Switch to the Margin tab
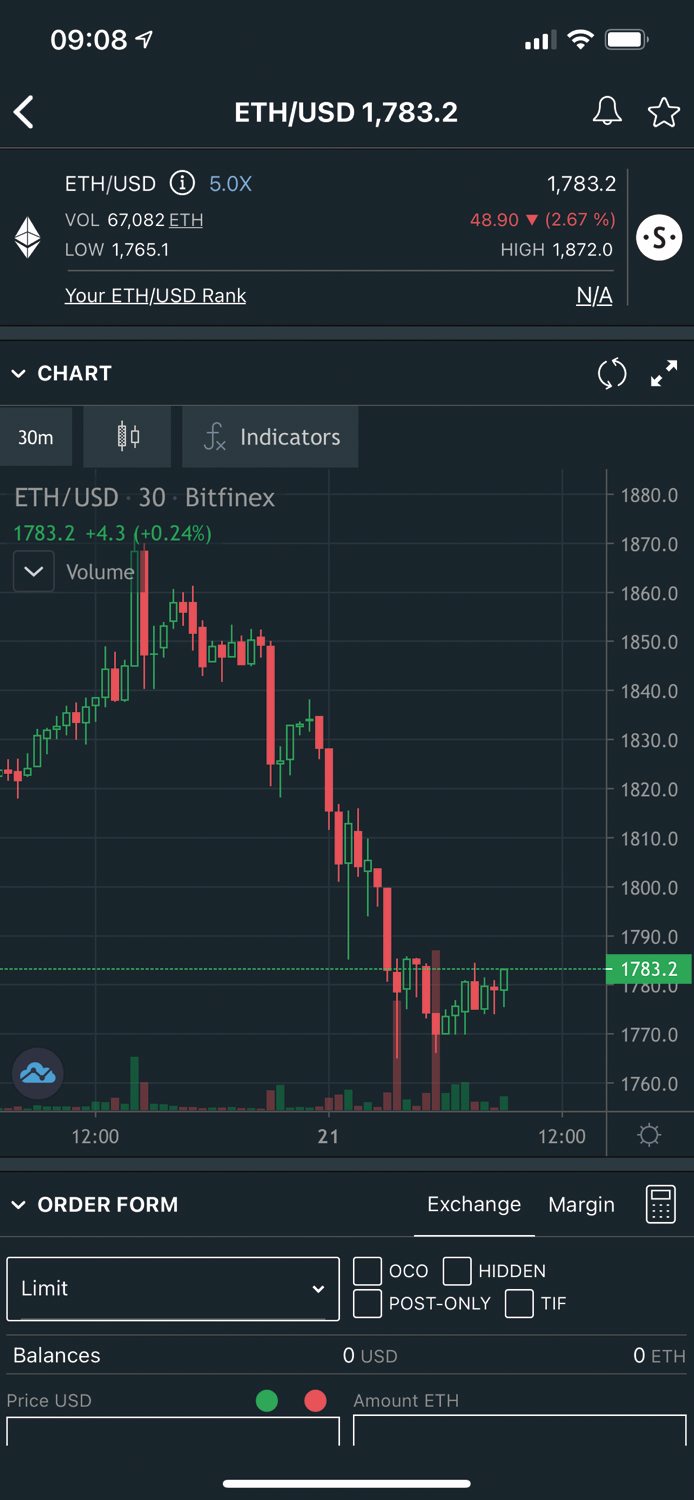The height and width of the screenshot is (1500, 694). click(581, 1204)
